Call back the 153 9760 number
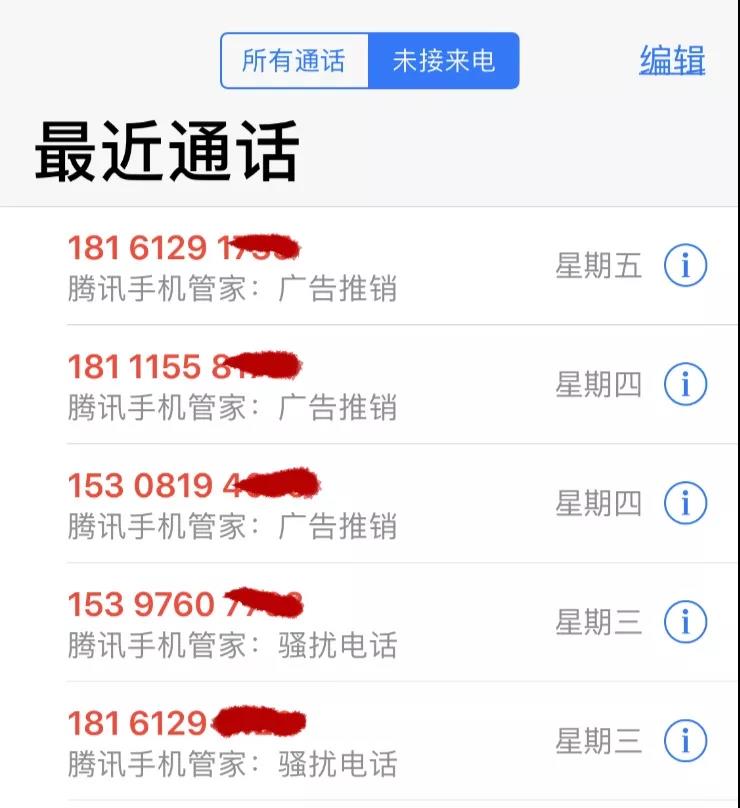The image size is (740, 808). click(x=232, y=623)
